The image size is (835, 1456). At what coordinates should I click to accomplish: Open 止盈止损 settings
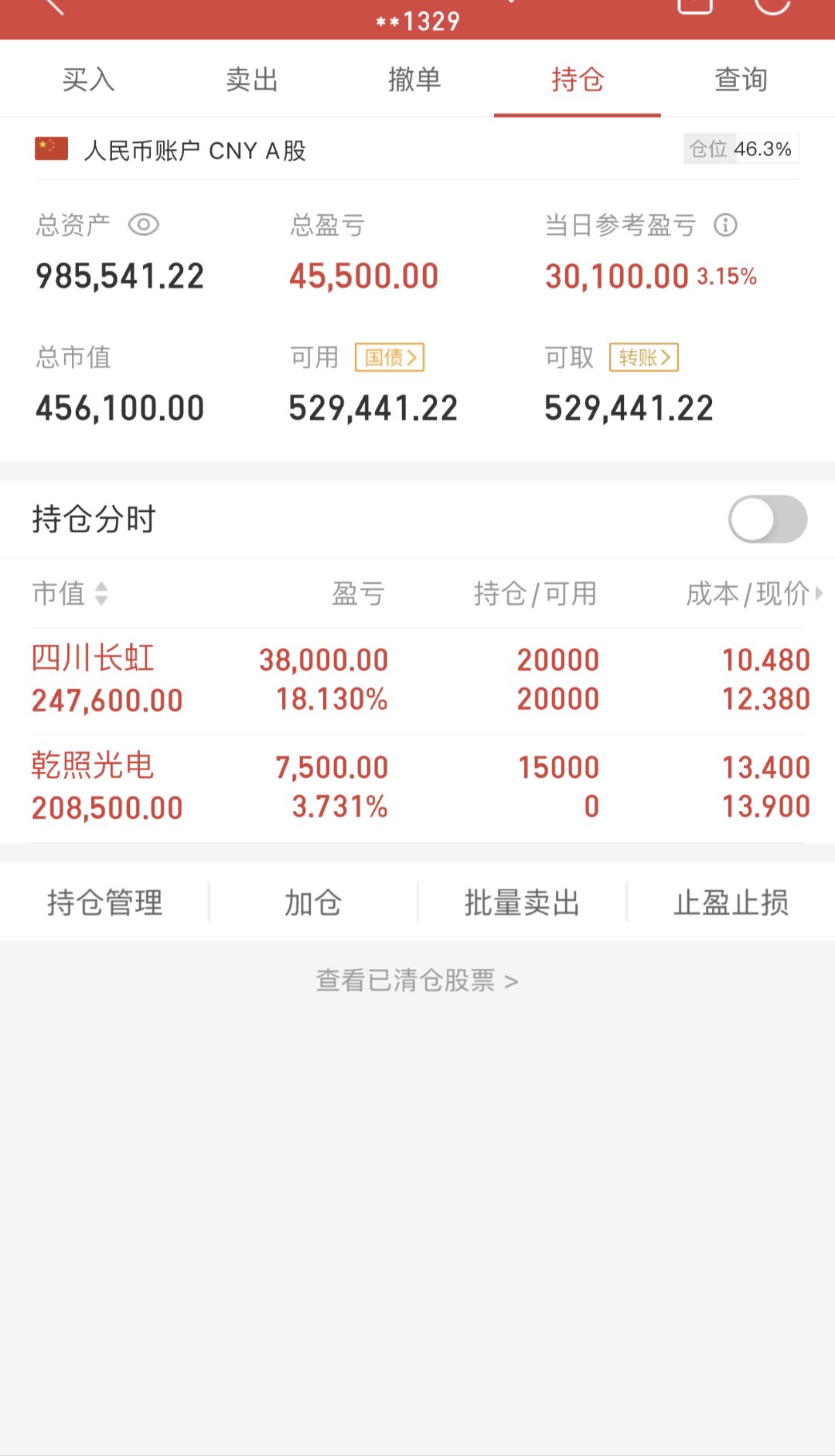coord(730,902)
